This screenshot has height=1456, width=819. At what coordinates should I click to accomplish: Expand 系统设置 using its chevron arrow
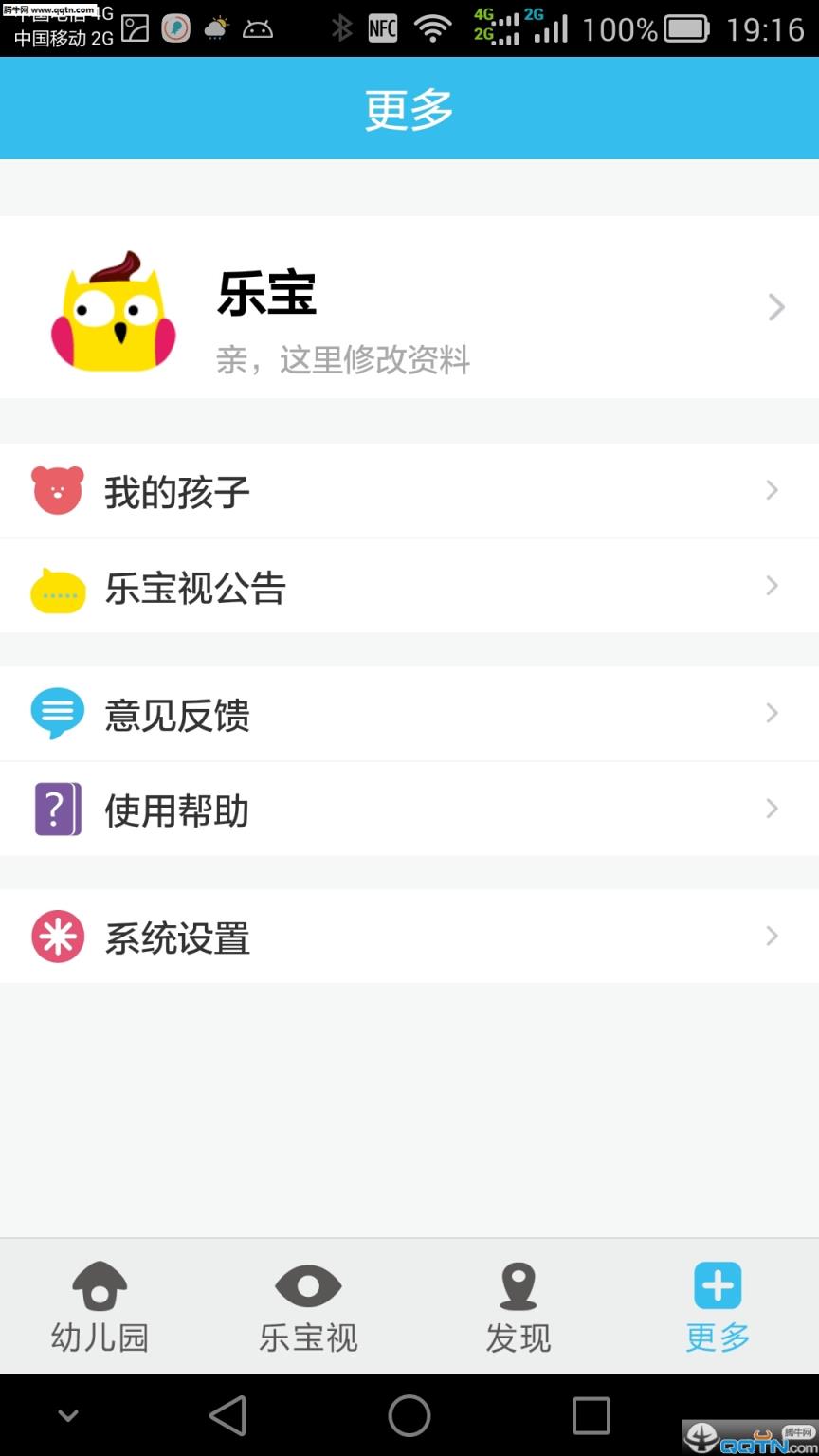771,937
